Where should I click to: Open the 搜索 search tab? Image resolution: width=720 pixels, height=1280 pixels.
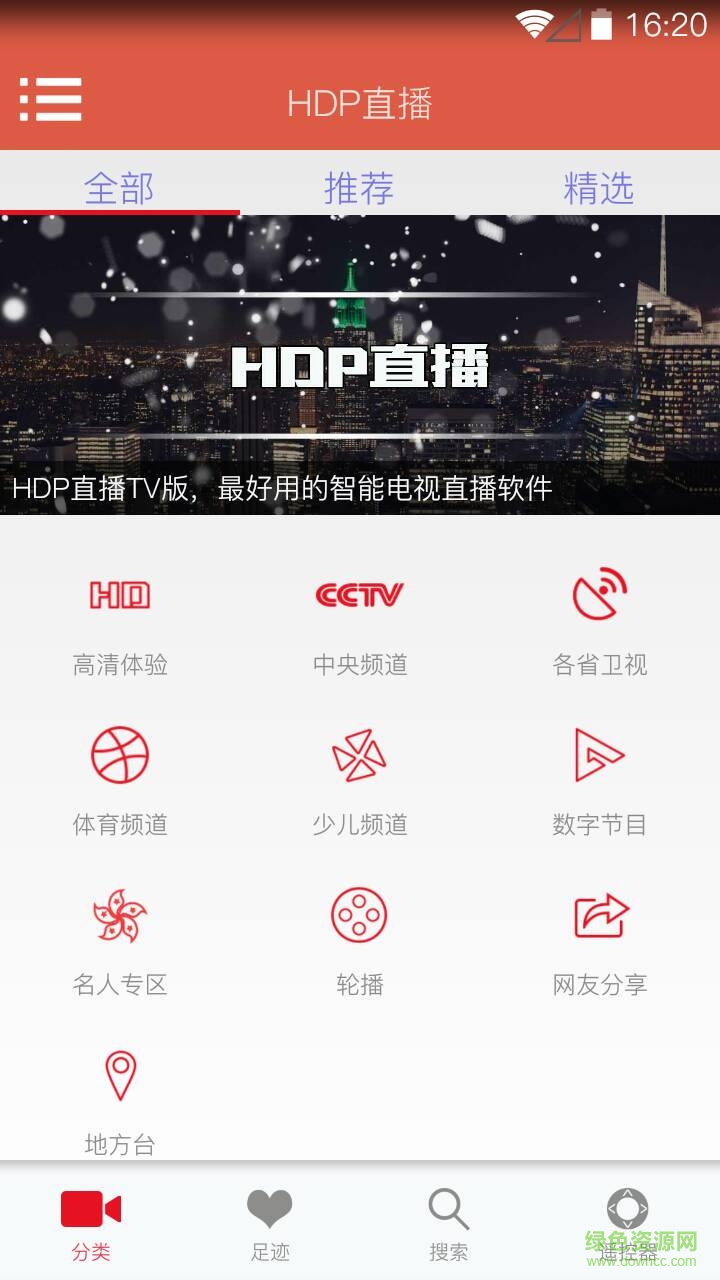click(x=449, y=1222)
